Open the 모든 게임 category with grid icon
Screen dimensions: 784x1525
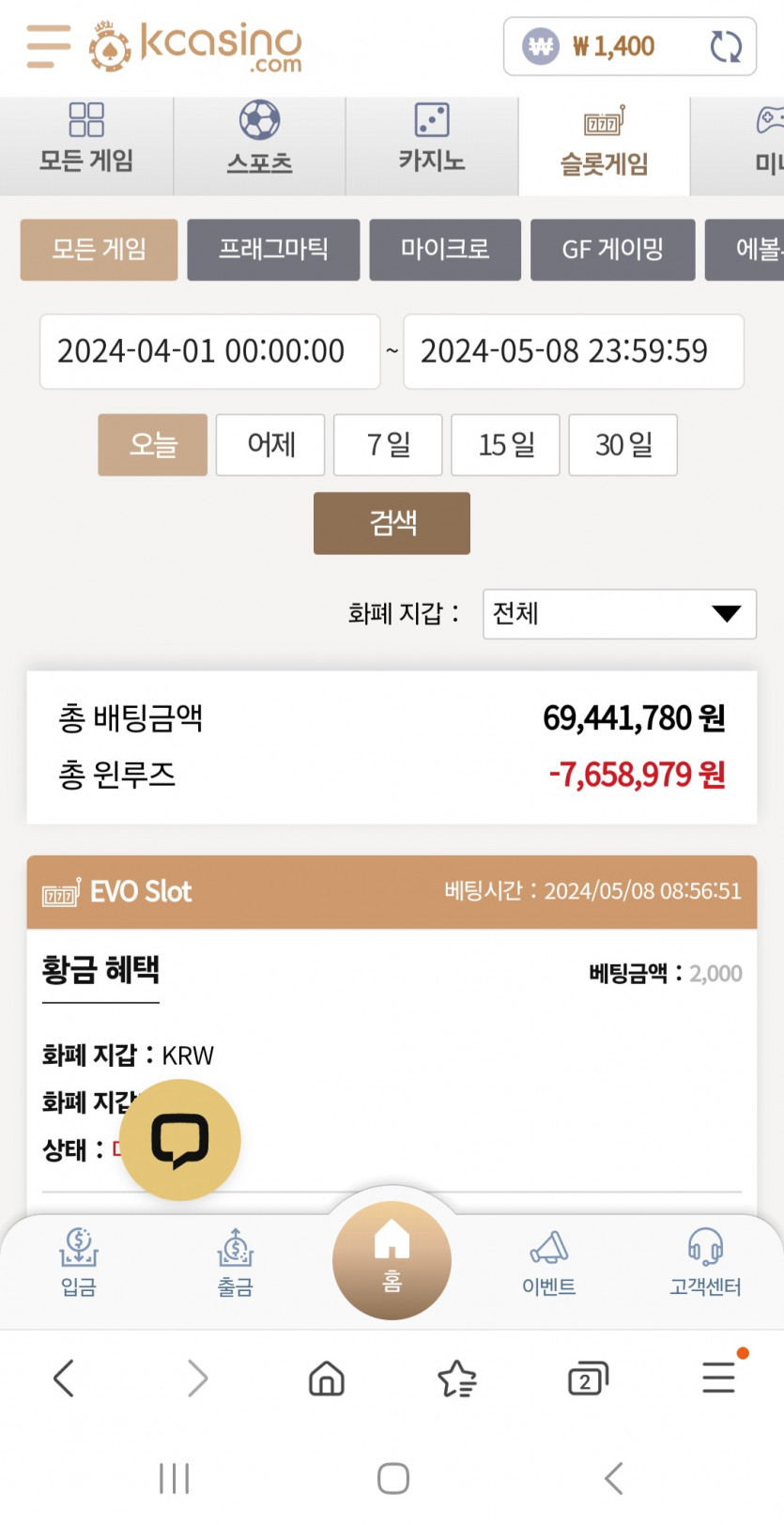coord(86,146)
